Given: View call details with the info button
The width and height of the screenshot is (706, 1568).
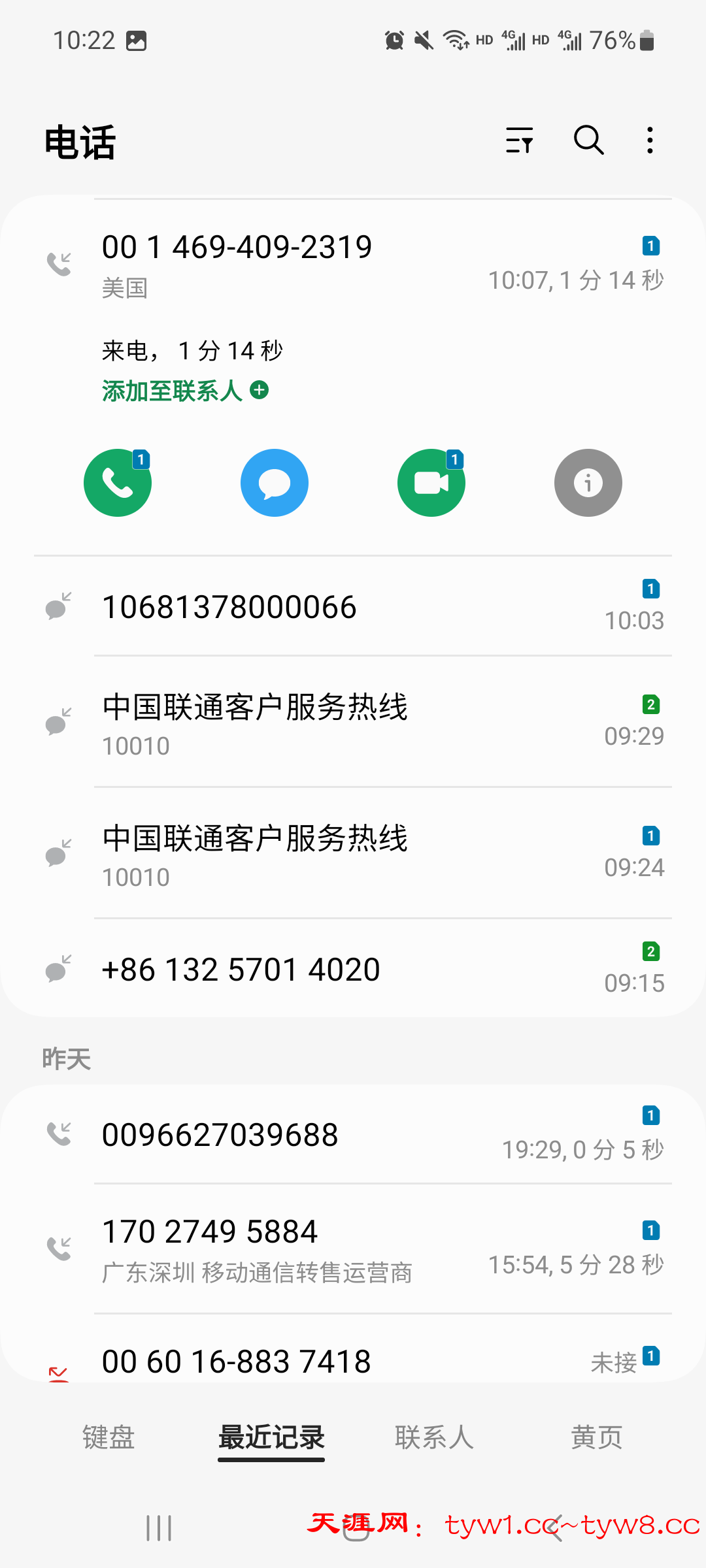Looking at the screenshot, I should coord(588,483).
